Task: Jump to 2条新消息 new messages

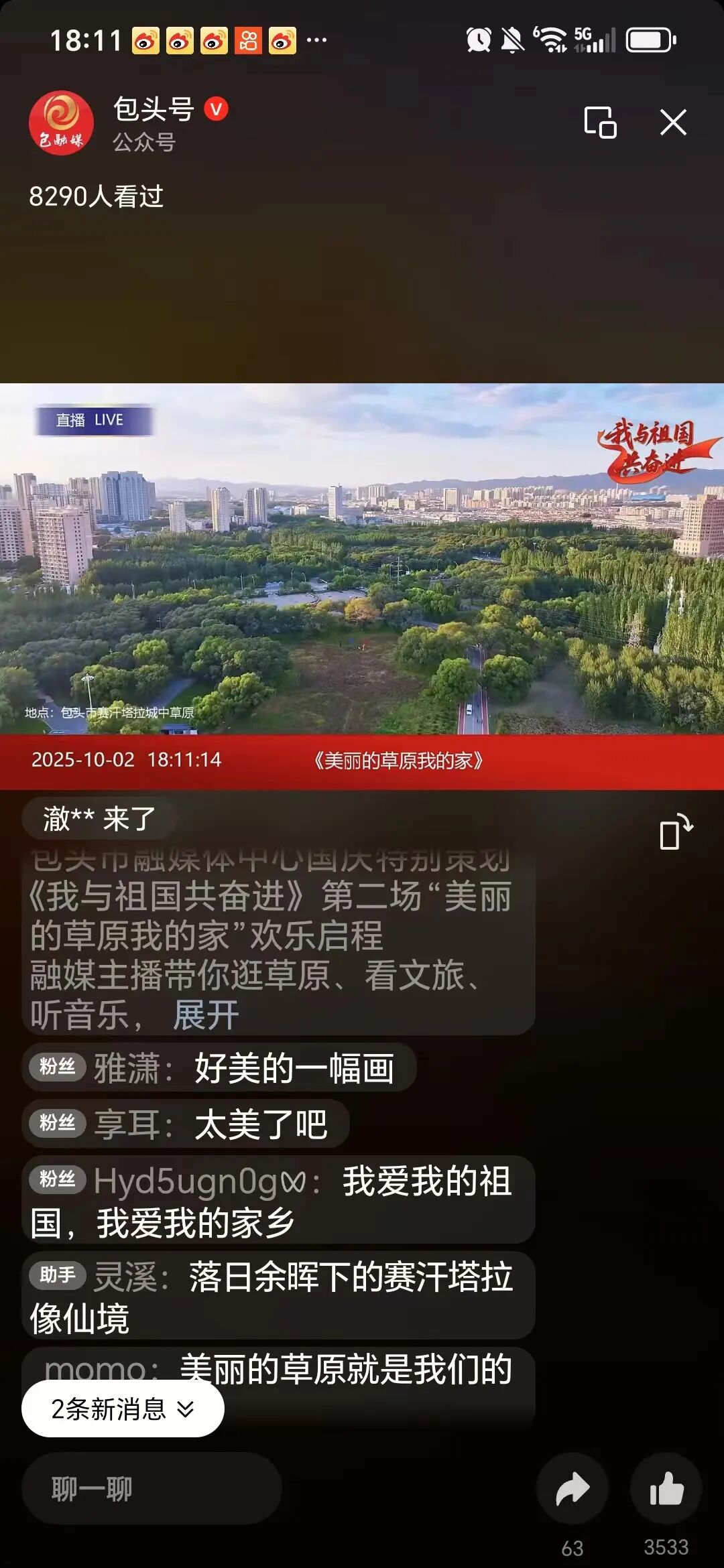Action: pos(123,1409)
